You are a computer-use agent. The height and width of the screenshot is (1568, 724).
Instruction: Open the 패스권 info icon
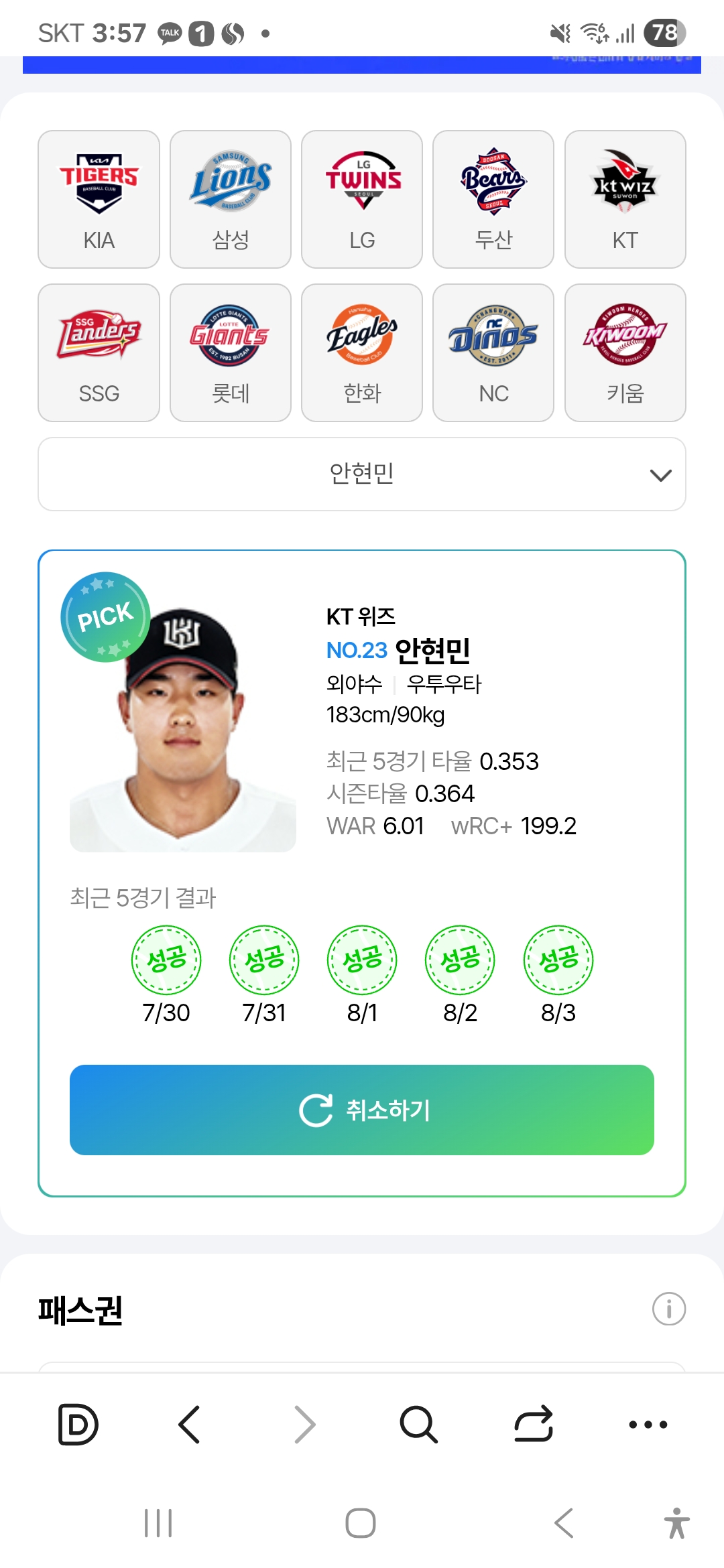[x=669, y=1309]
